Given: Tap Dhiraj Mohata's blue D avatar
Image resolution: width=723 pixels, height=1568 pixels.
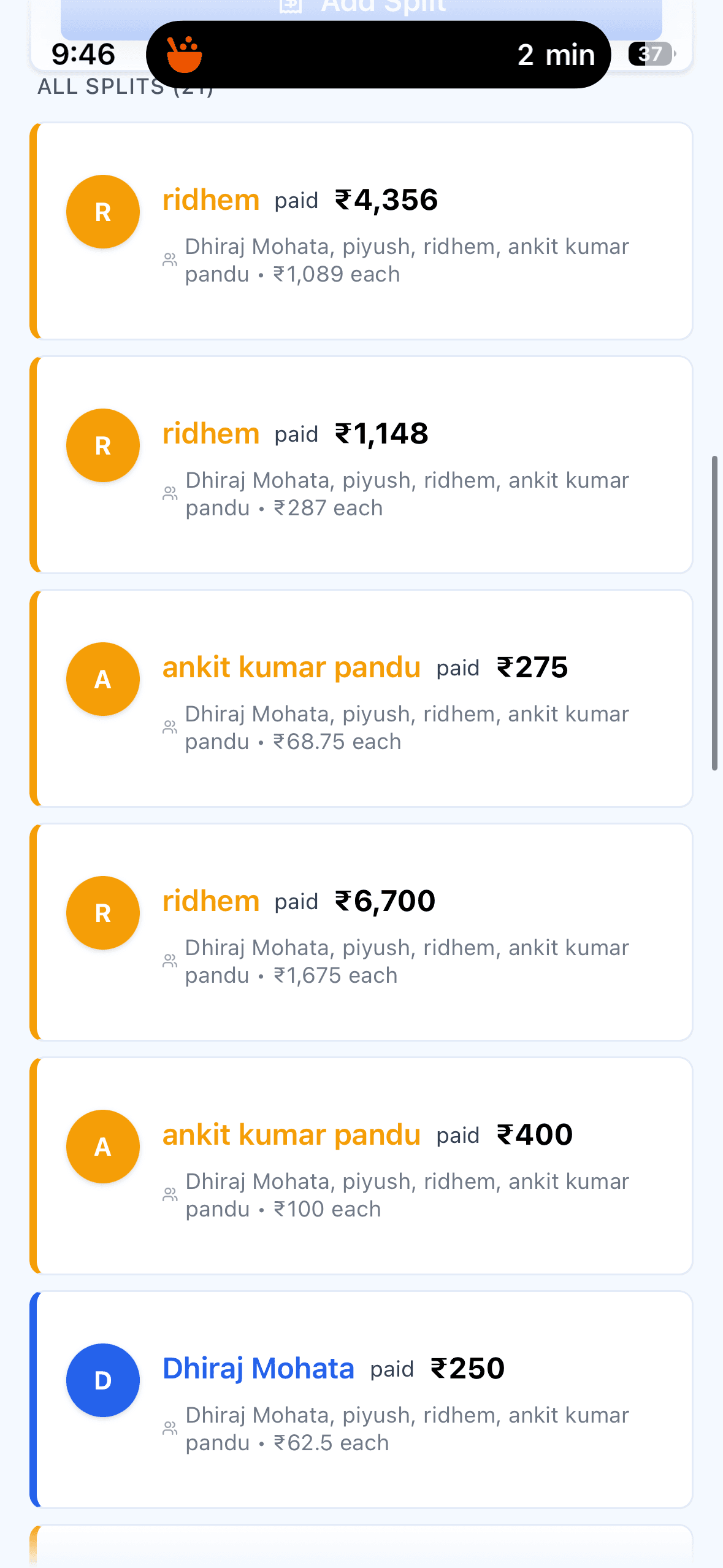Looking at the screenshot, I should point(102,1380).
